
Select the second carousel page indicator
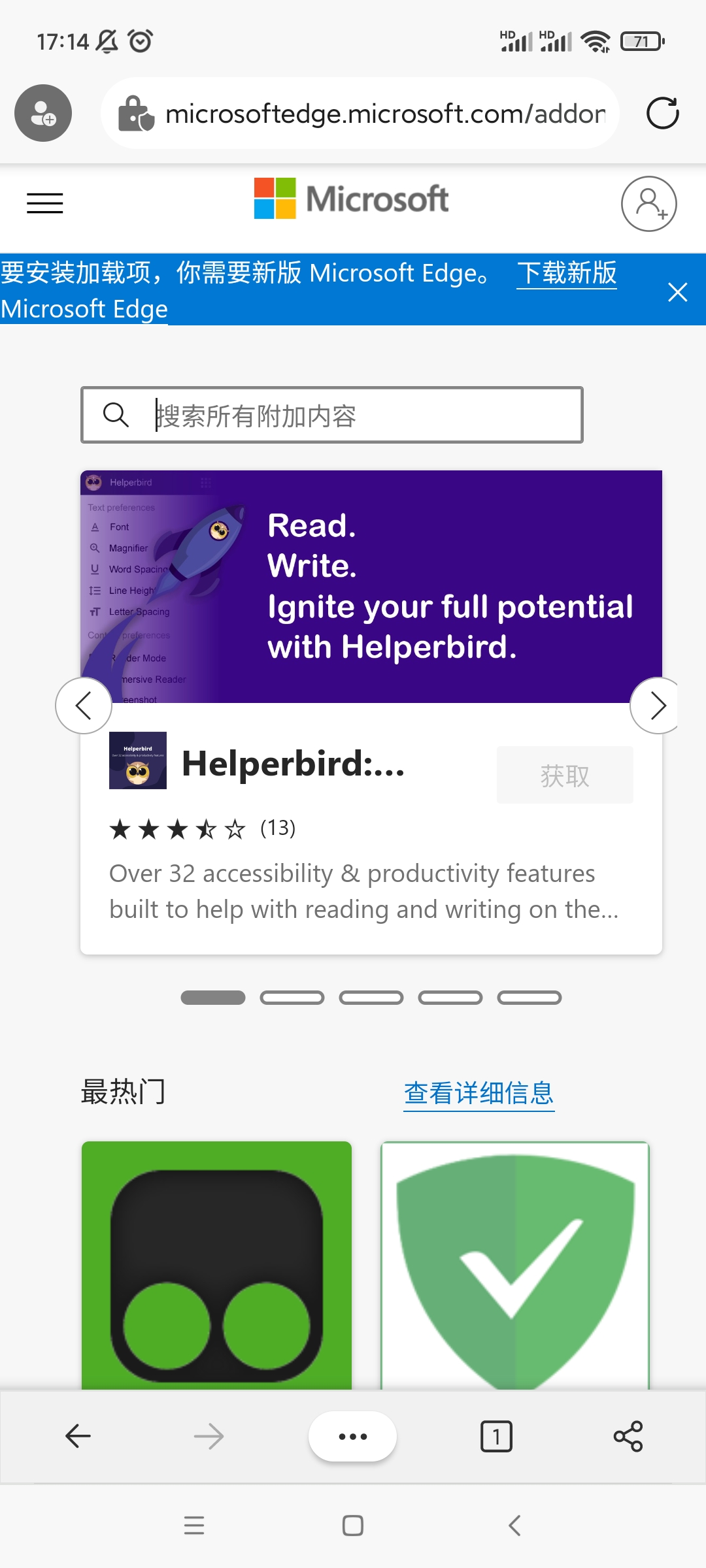tap(292, 998)
